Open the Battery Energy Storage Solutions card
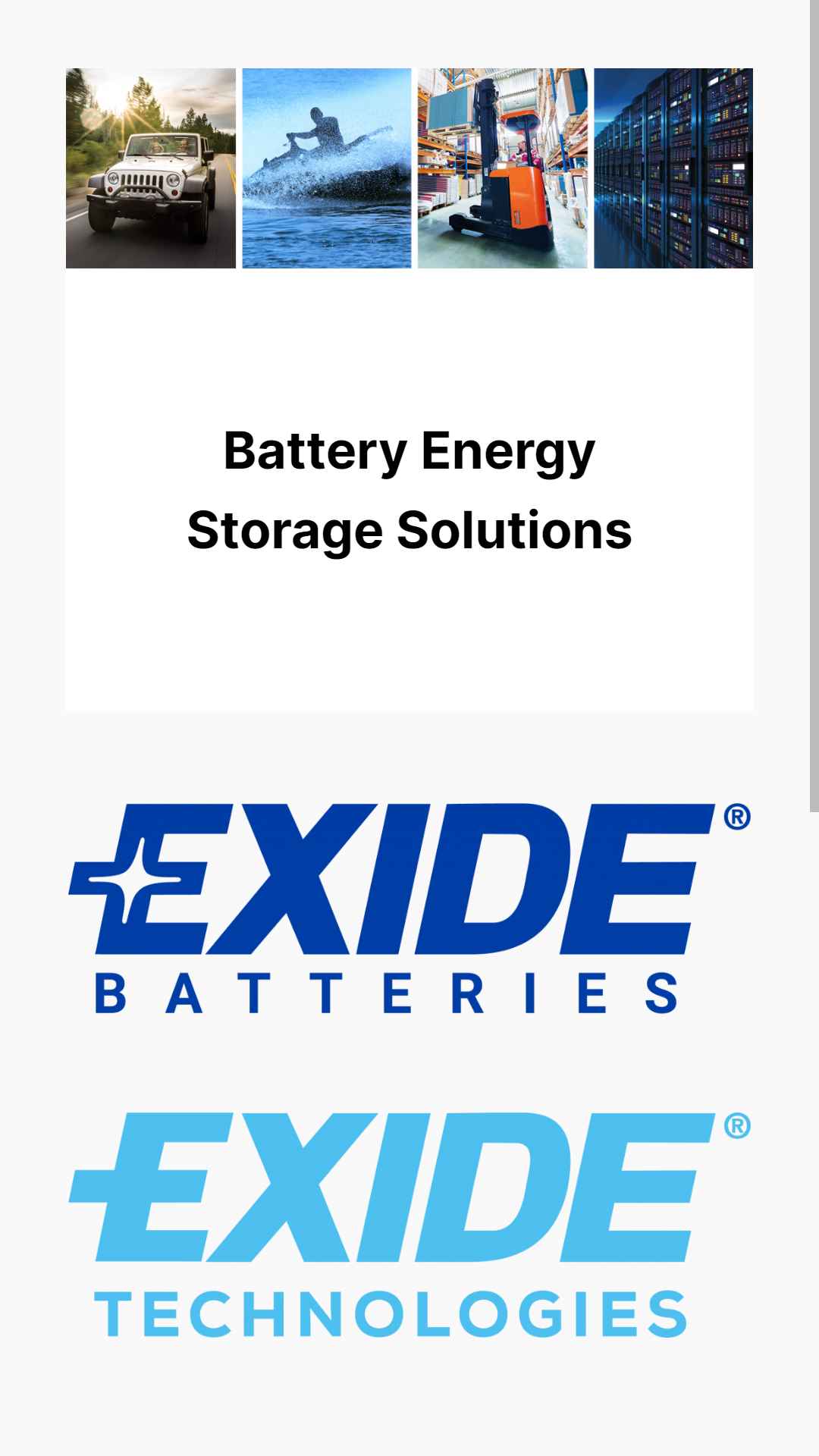This screenshot has width=819, height=1456. [409, 390]
